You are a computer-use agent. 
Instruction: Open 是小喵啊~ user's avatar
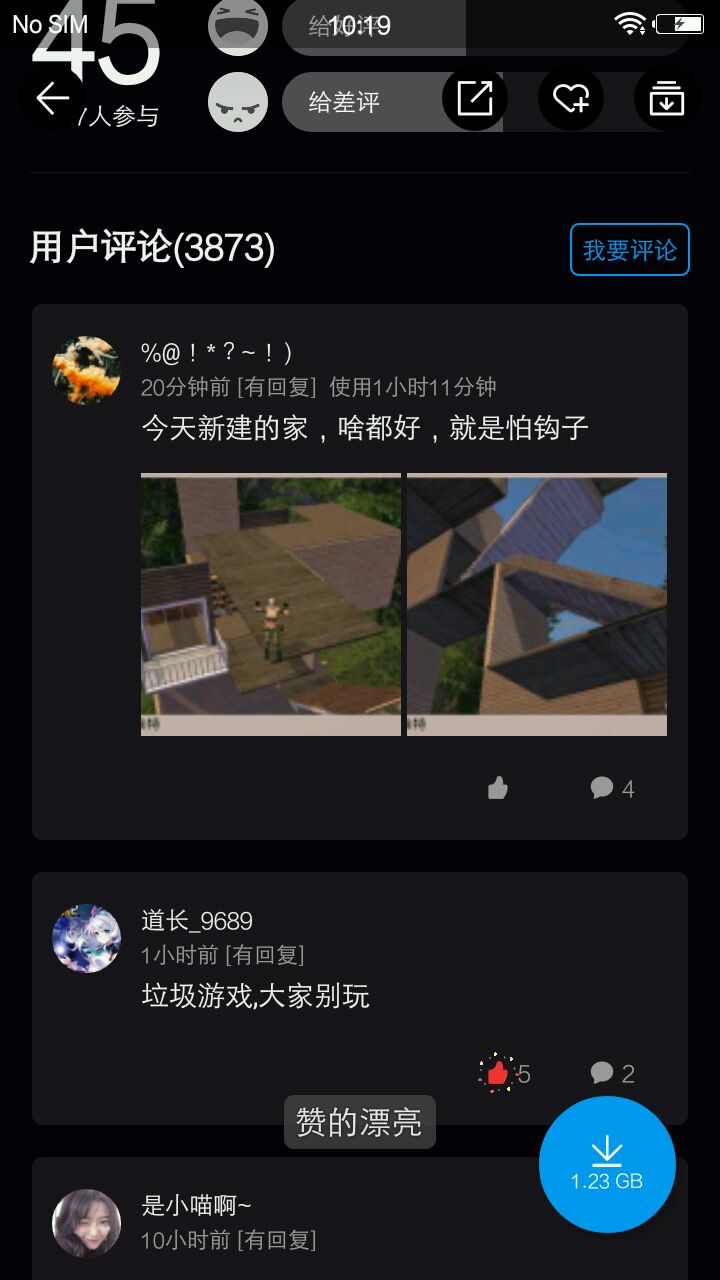tap(87, 1222)
